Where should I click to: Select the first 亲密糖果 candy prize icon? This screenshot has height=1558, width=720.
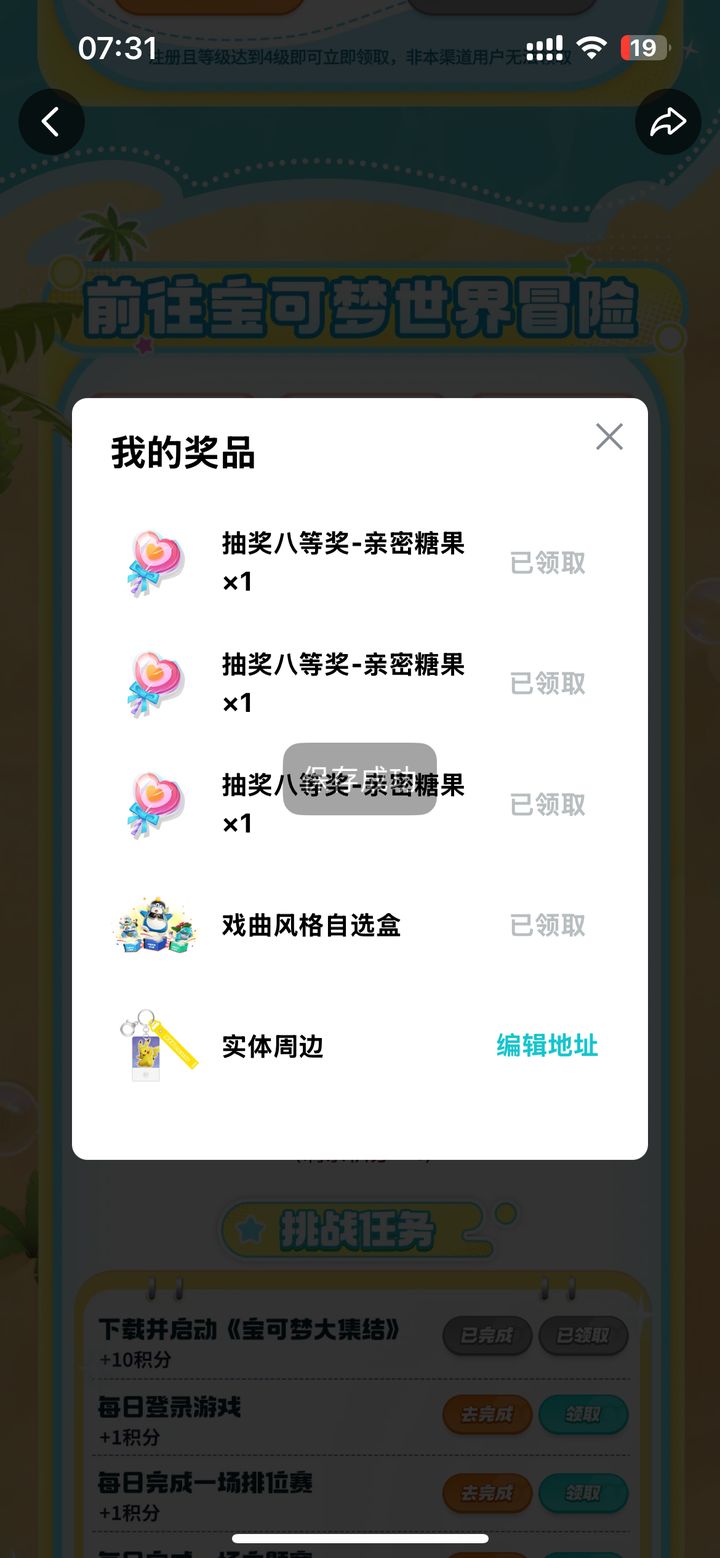pyautogui.click(x=155, y=561)
